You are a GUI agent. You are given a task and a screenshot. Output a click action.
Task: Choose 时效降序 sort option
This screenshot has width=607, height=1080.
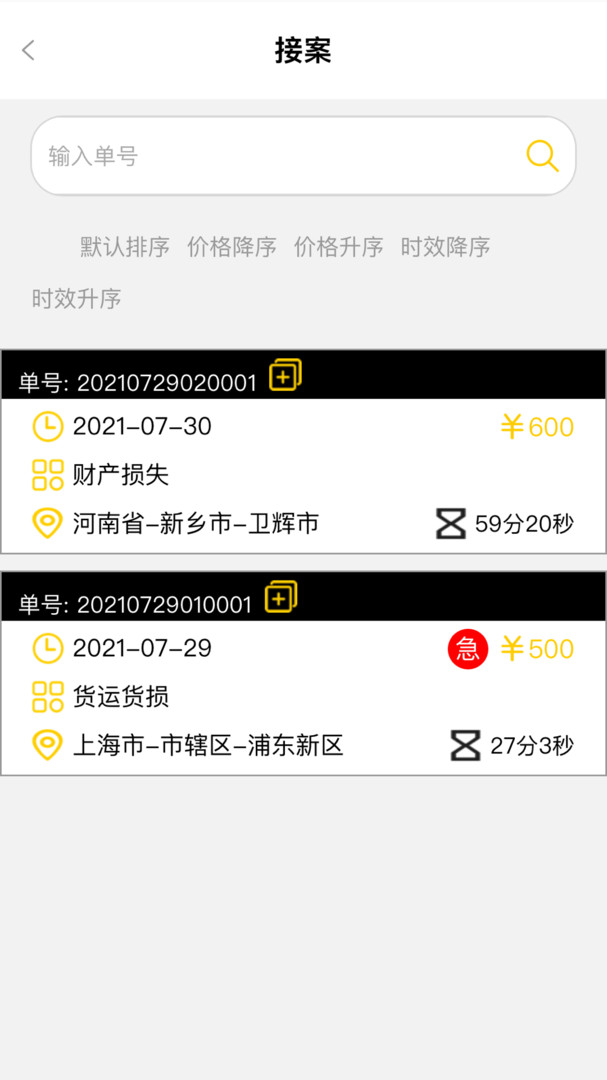[x=446, y=247]
